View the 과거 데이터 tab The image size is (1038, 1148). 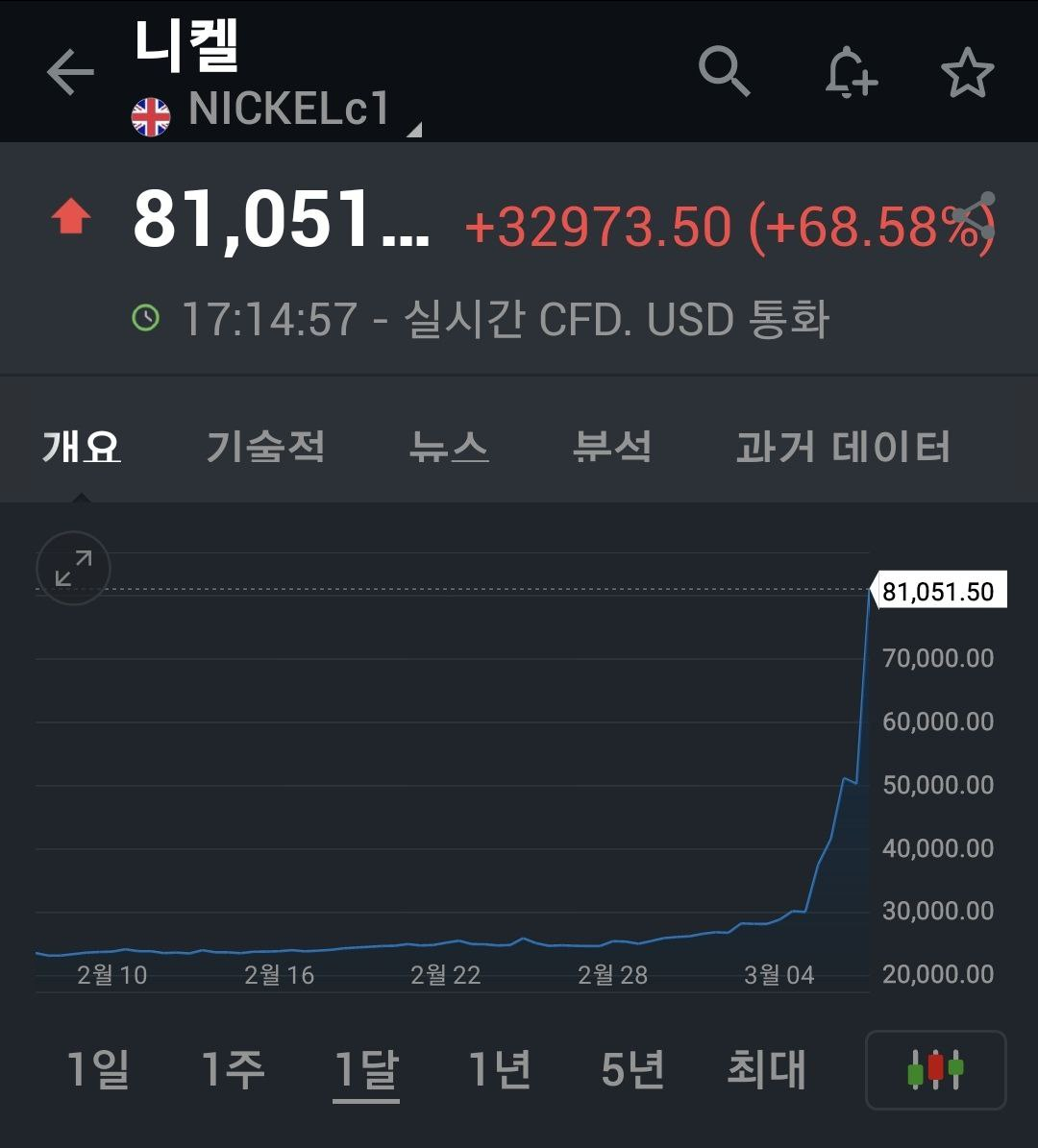843,448
